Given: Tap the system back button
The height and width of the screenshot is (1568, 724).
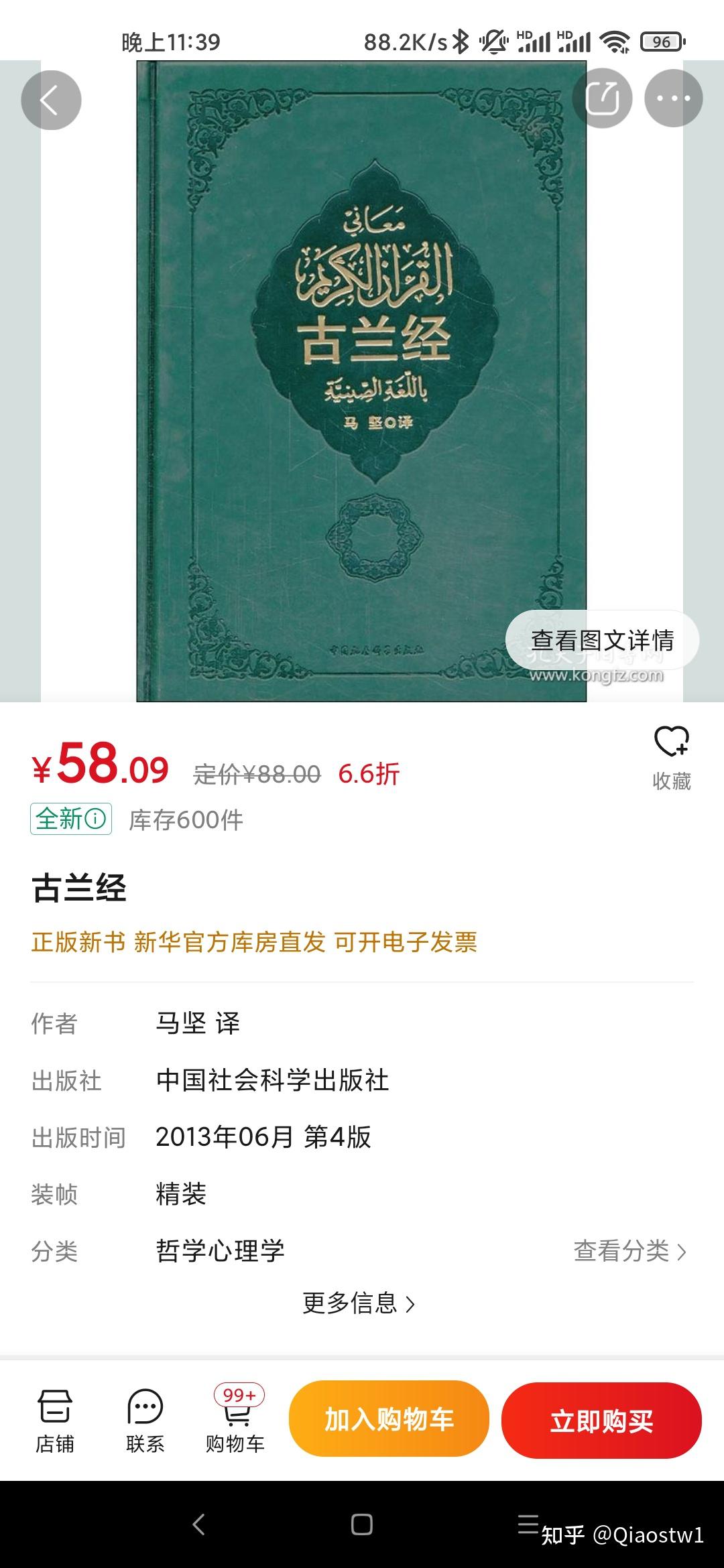Looking at the screenshot, I should [198, 1524].
